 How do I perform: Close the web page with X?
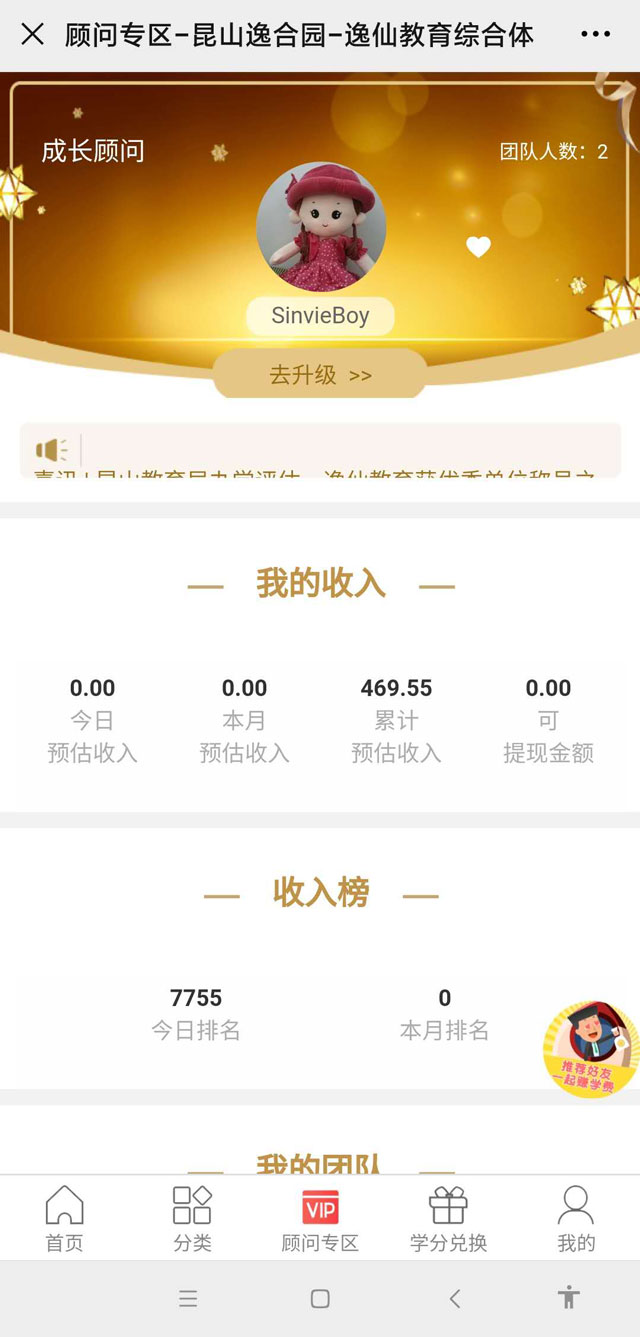coord(32,35)
